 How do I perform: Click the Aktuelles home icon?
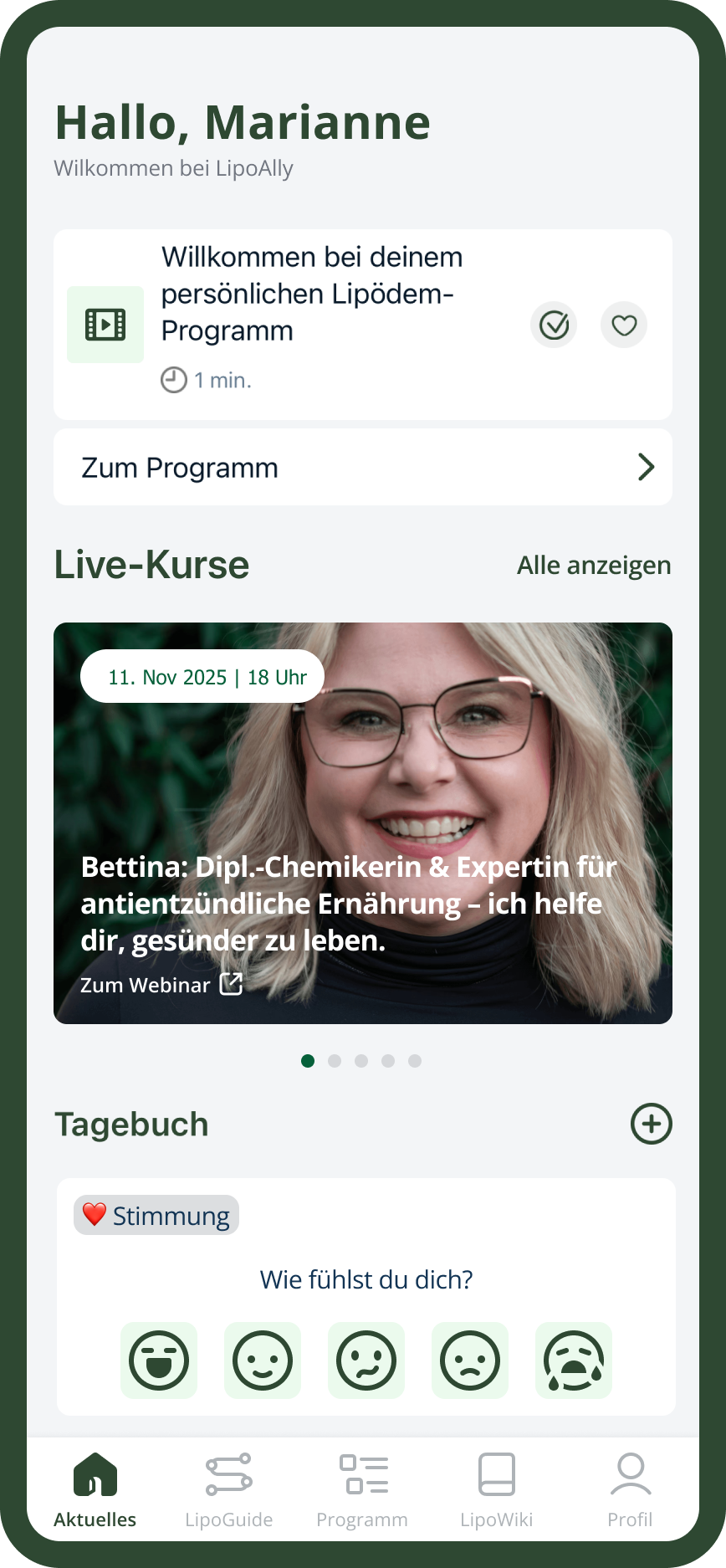[95, 1473]
